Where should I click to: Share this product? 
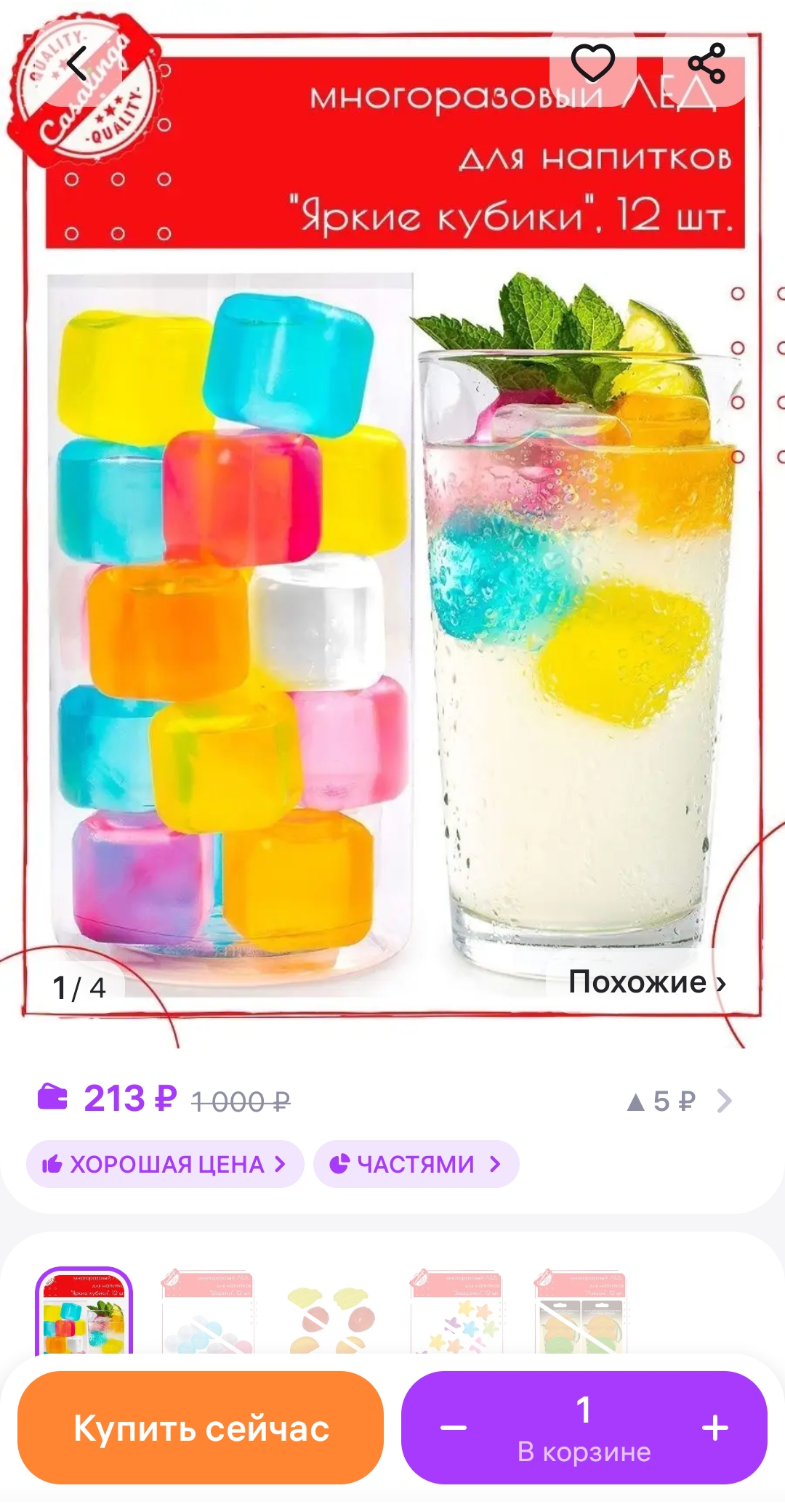(706, 63)
